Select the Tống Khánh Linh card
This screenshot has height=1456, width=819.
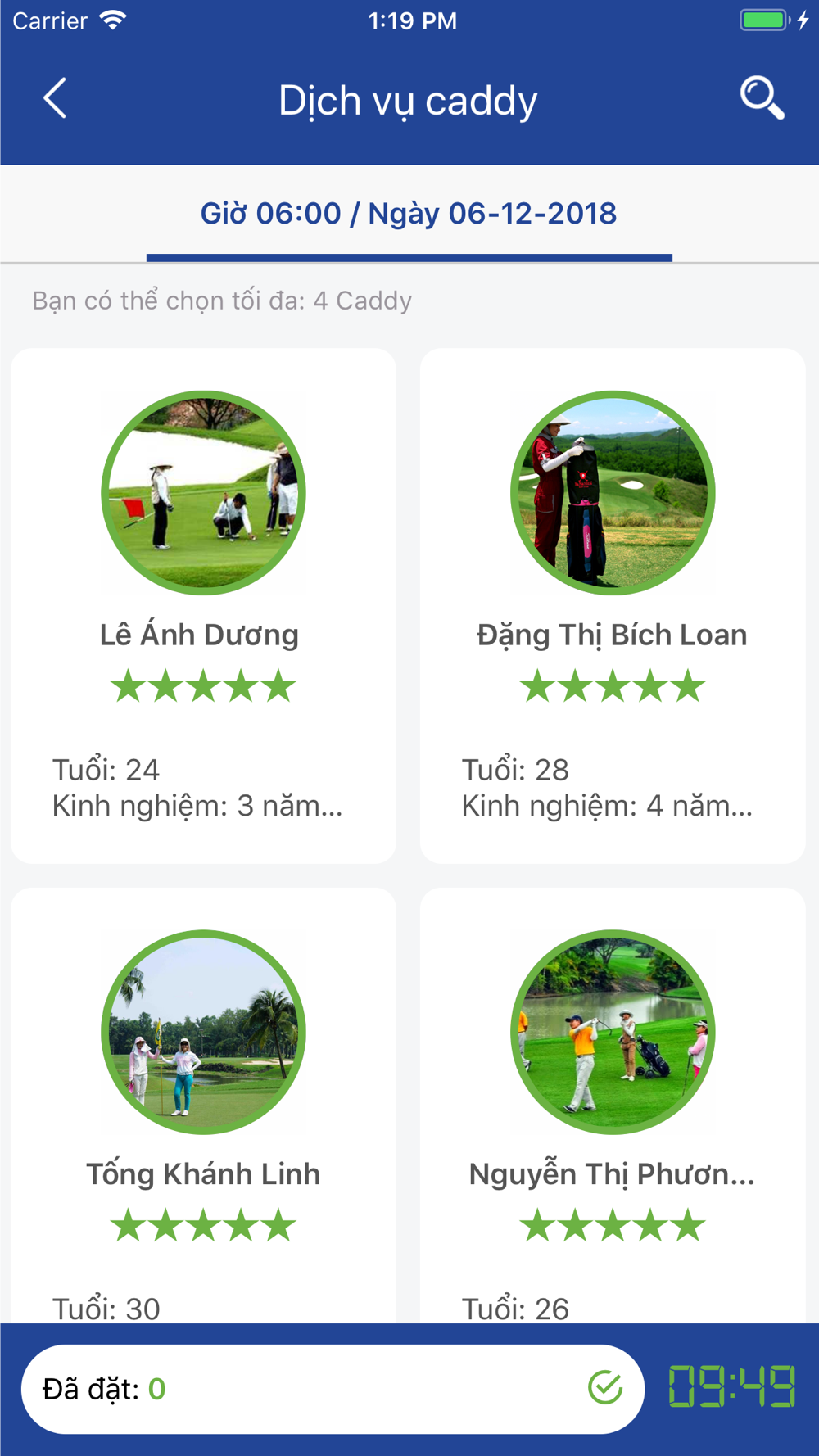(203, 1106)
